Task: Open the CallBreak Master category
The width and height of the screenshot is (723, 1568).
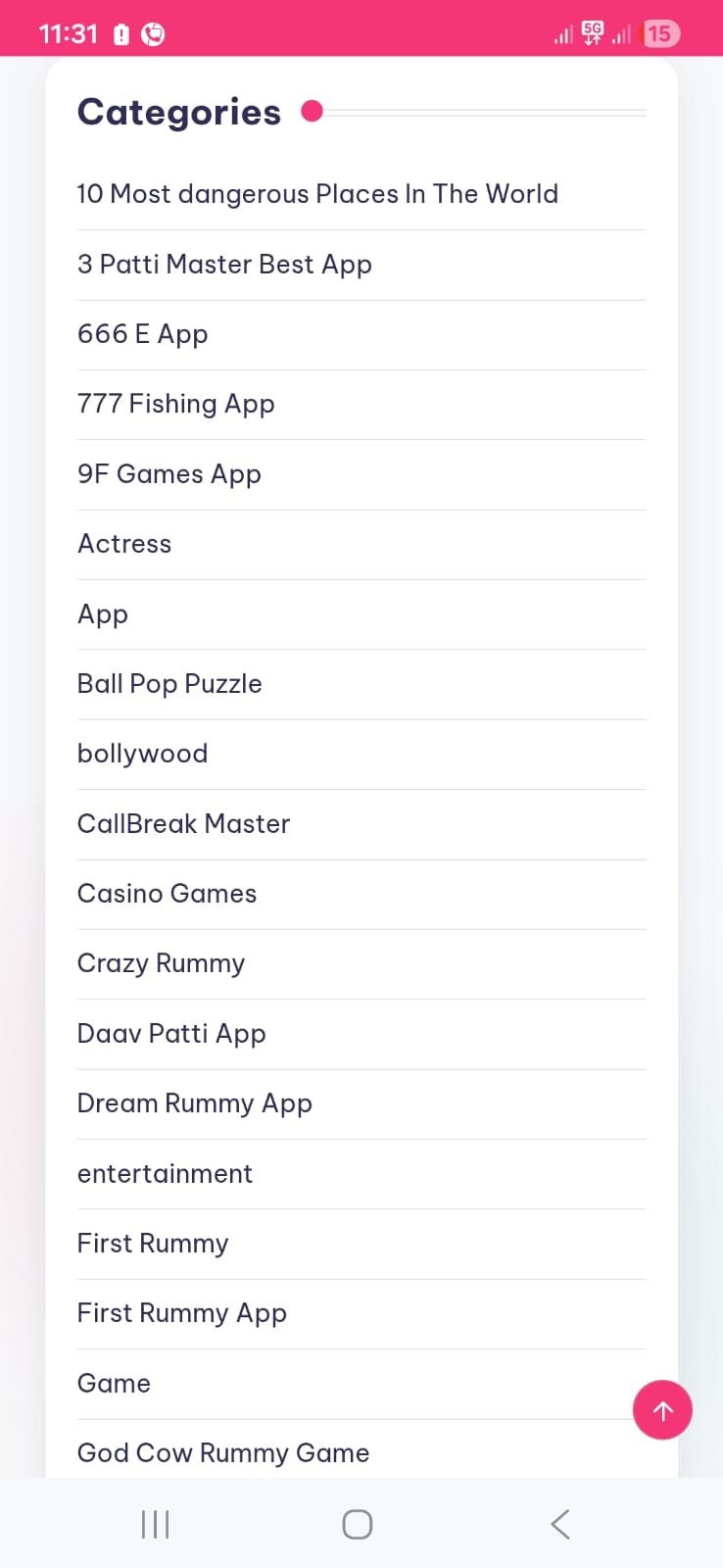Action: [183, 824]
